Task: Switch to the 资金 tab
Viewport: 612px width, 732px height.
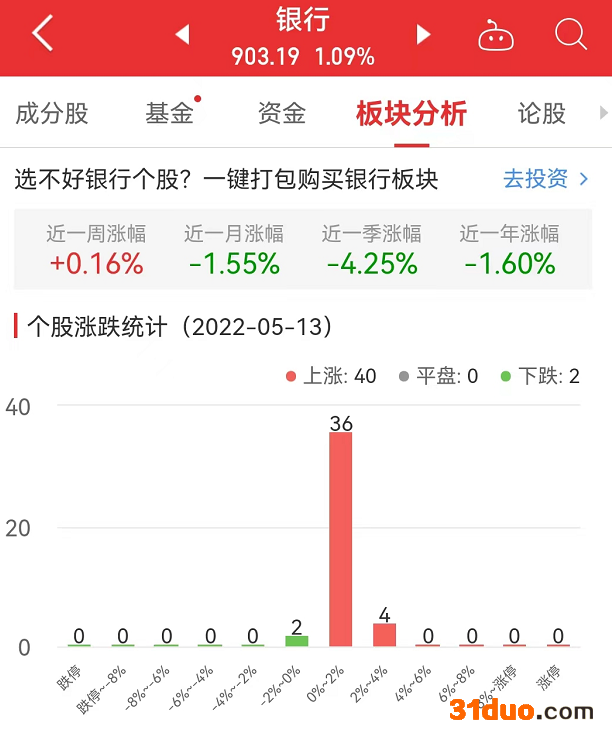Action: pyautogui.click(x=282, y=113)
